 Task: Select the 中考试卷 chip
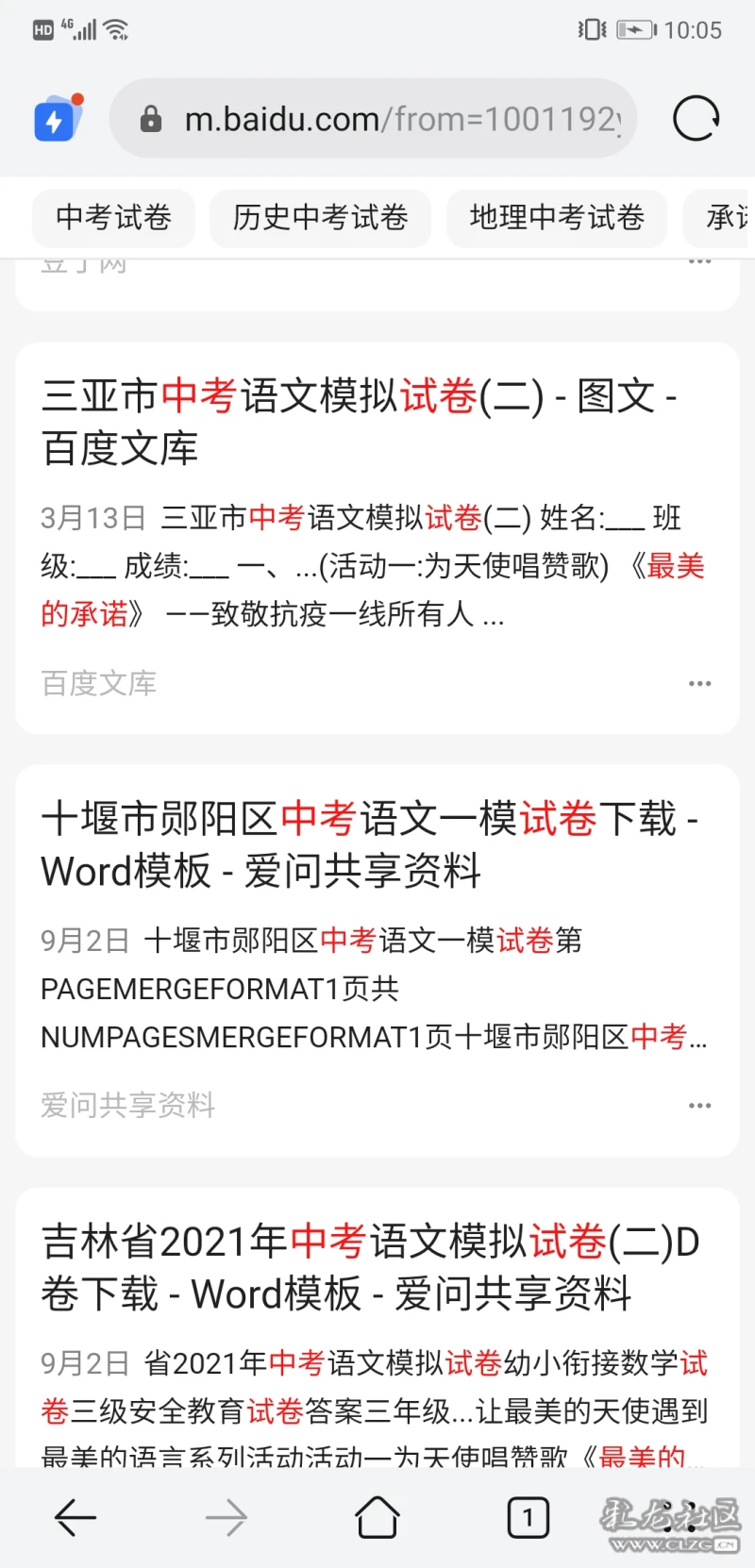point(113,218)
